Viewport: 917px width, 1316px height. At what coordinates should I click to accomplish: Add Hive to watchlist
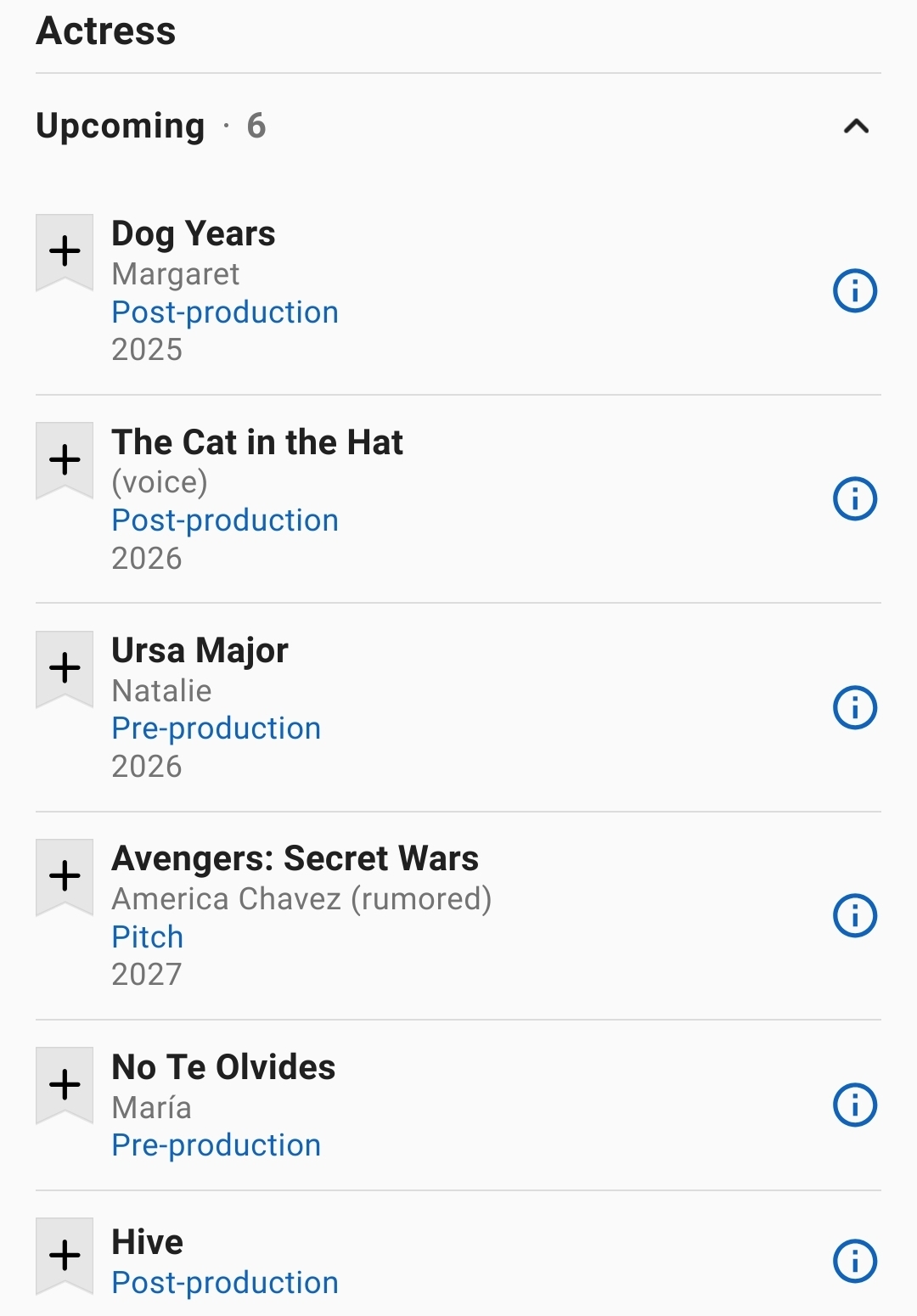click(65, 1256)
